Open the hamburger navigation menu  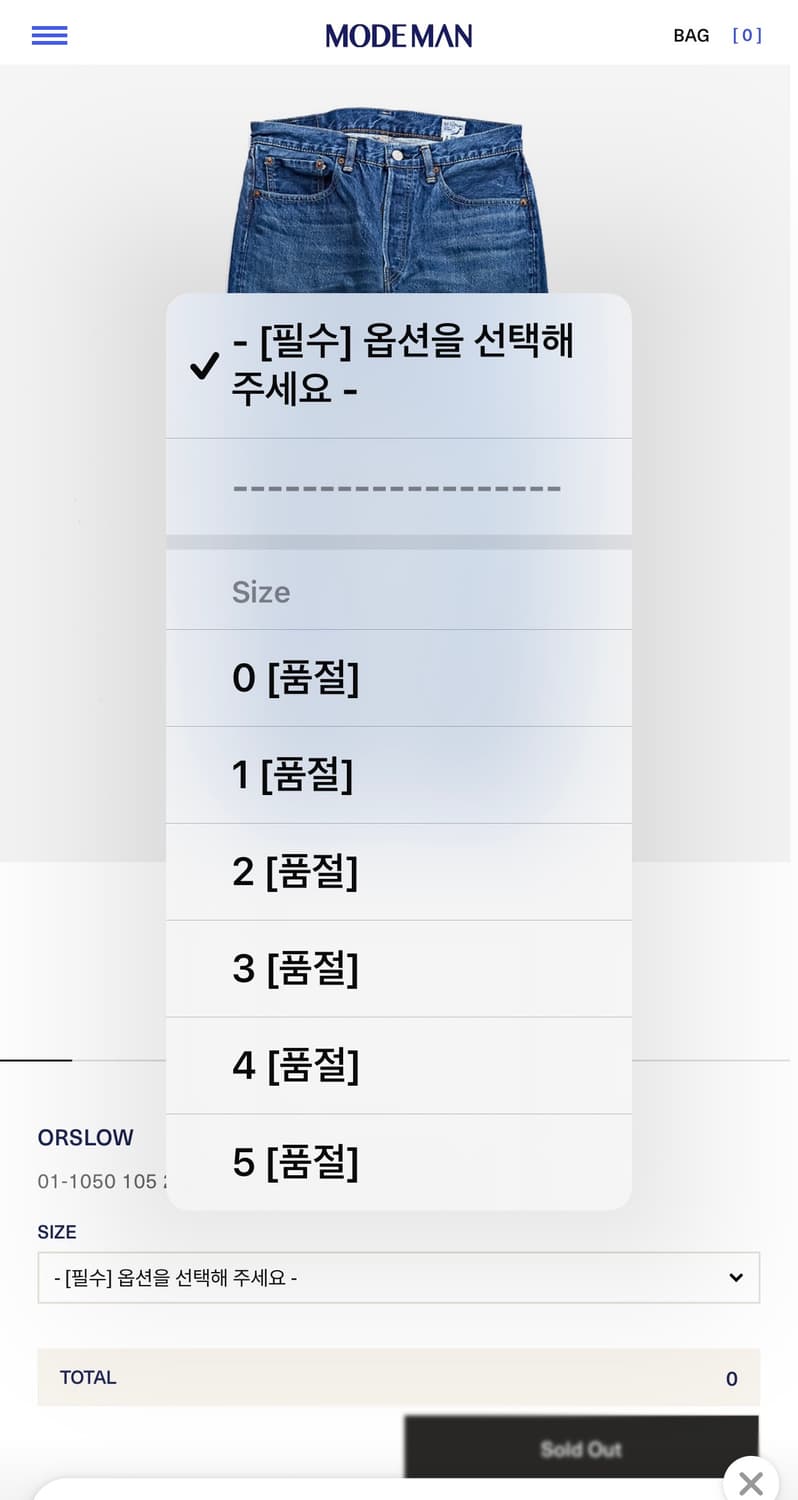tap(49, 35)
